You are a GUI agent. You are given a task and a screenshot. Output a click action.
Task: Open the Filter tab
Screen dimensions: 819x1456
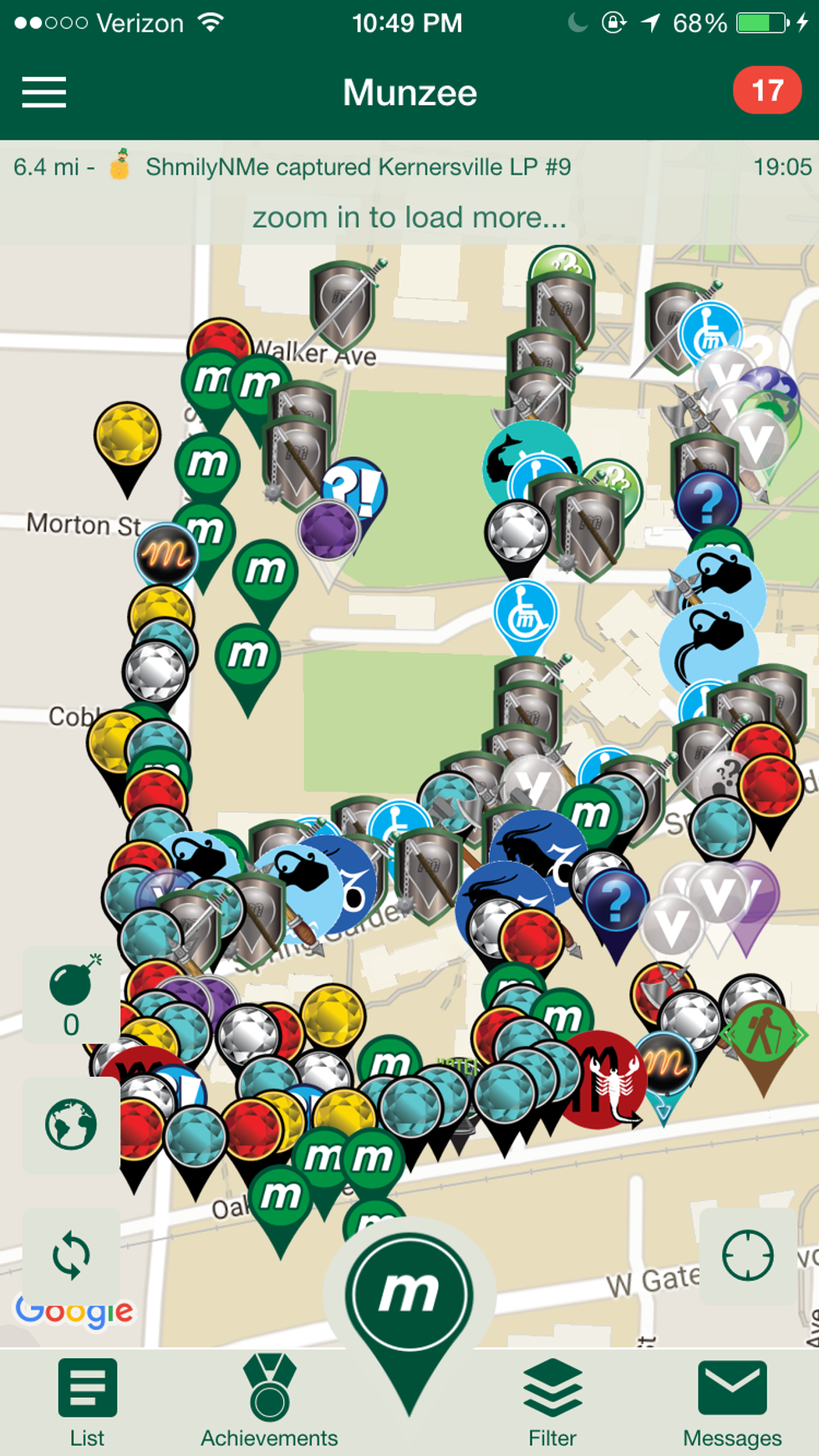click(552, 1403)
